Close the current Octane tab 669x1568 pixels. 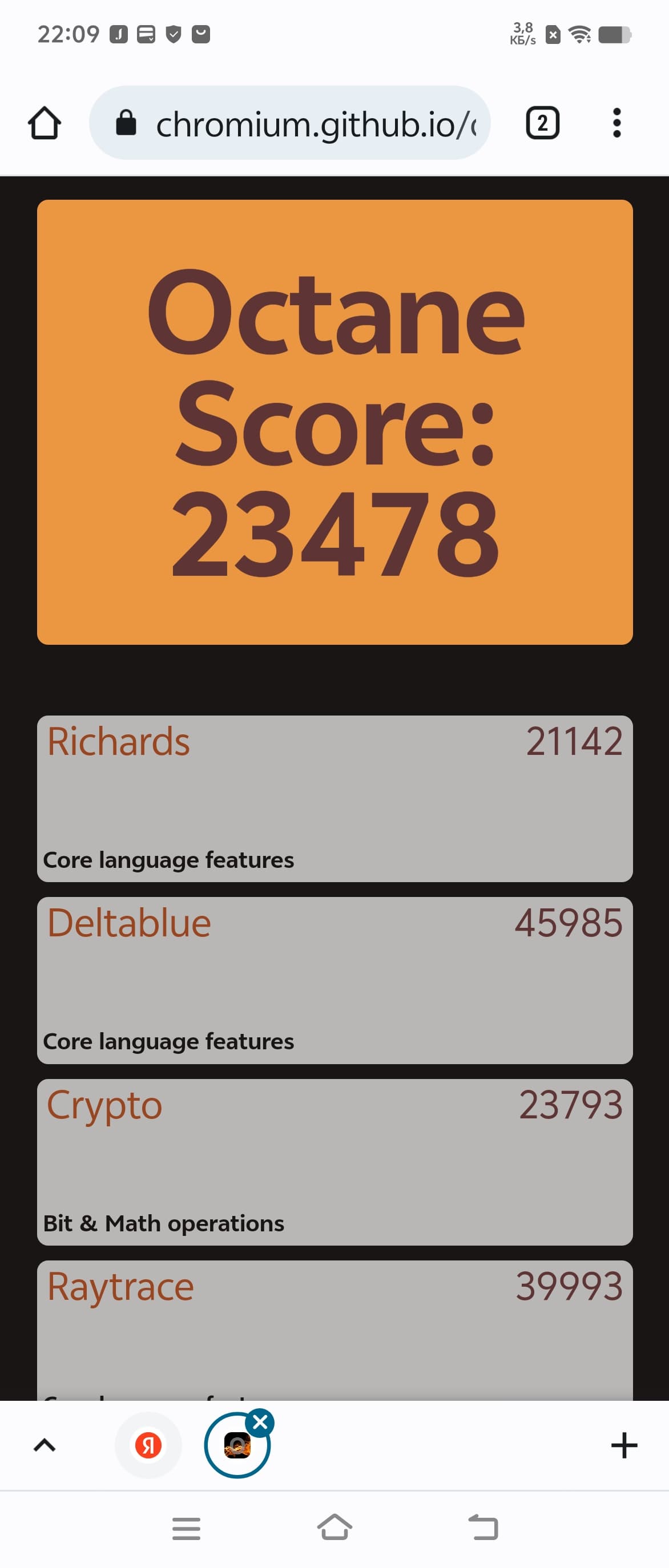pyautogui.click(x=260, y=1422)
